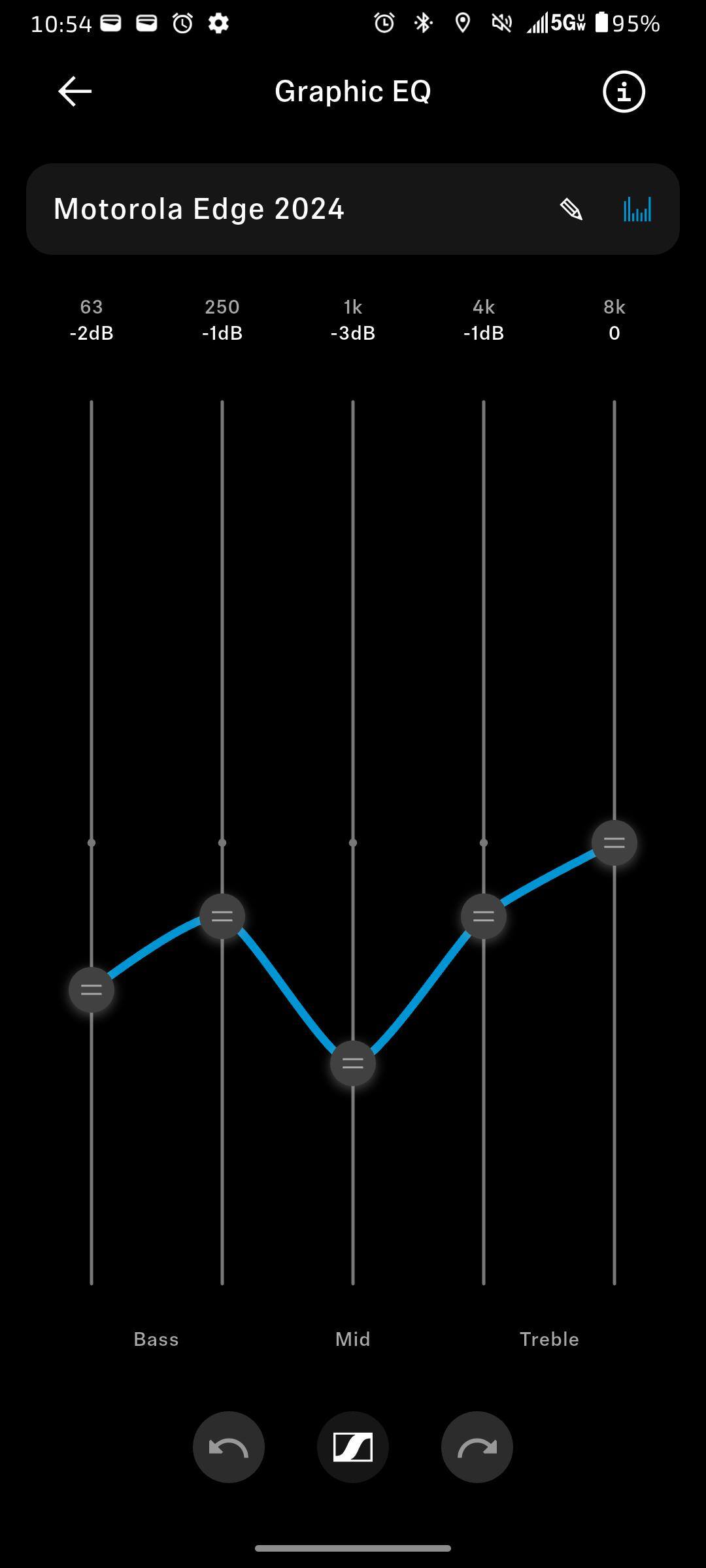The image size is (706, 1568).
Task: Go back from Graphic EQ
Action: [75, 91]
